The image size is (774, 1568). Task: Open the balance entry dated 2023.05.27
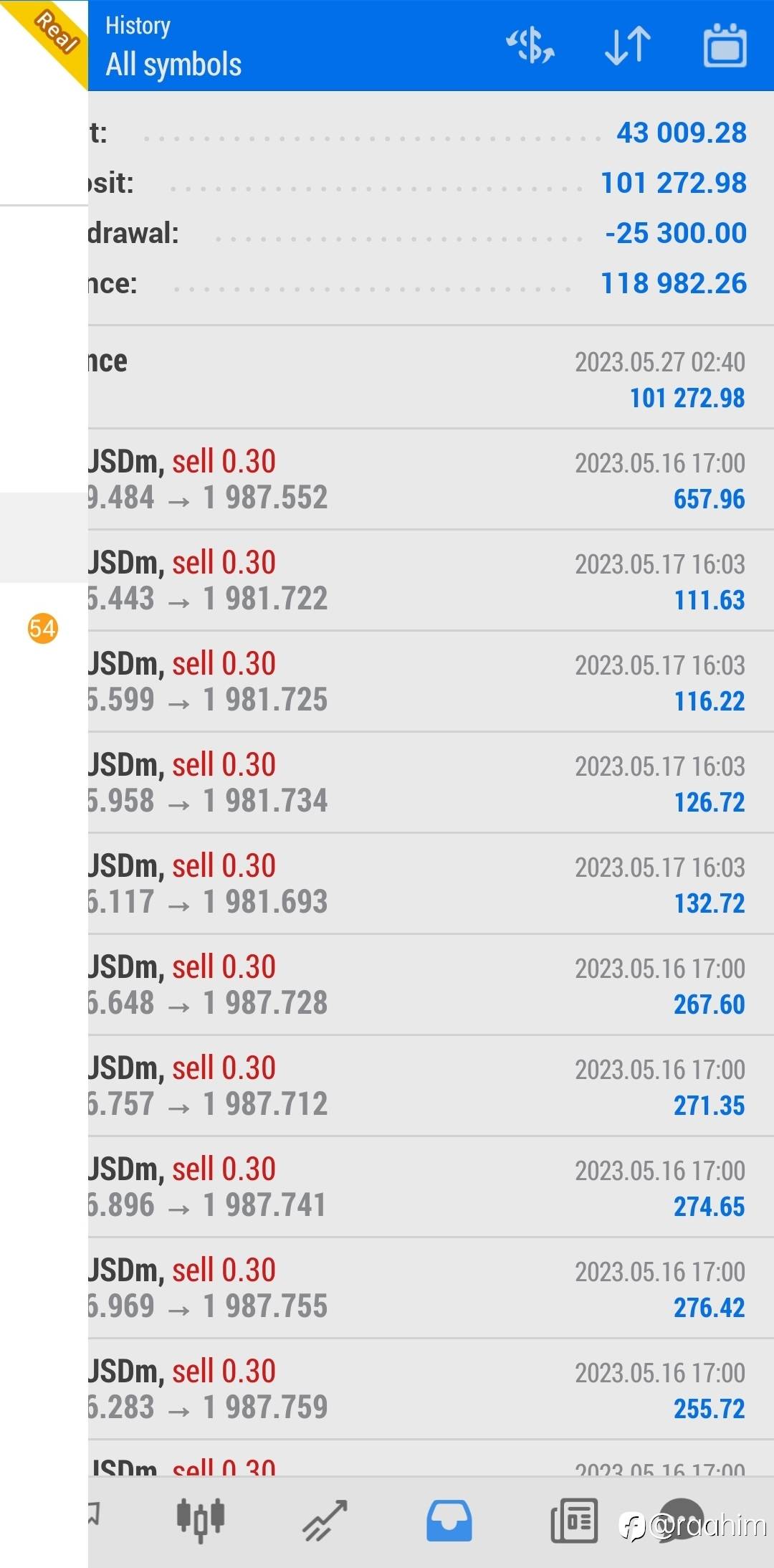431,378
